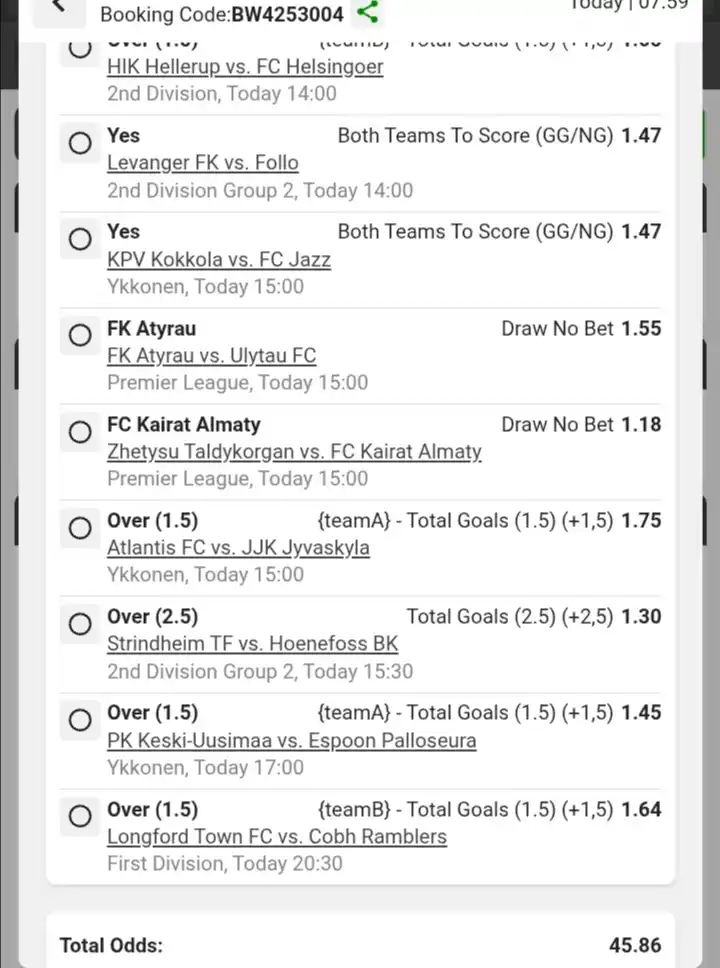The width and height of the screenshot is (720, 968).
Task: Open Longford Town FC vs. Cobh Ramblers link
Action: tap(277, 837)
